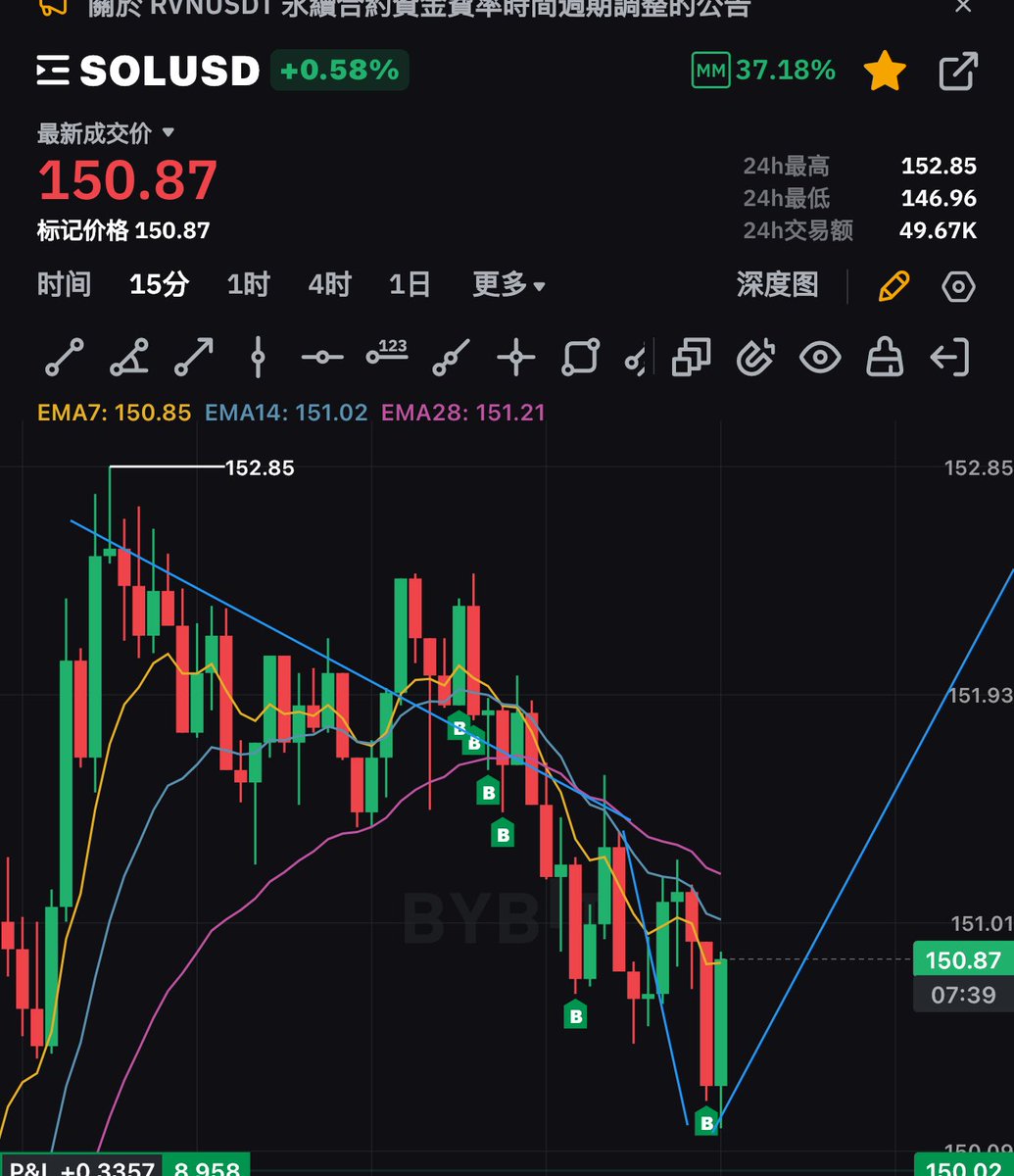Screen dimensions: 1014x1176
Task: Switch to the 时间 chart view
Action: 64,285
